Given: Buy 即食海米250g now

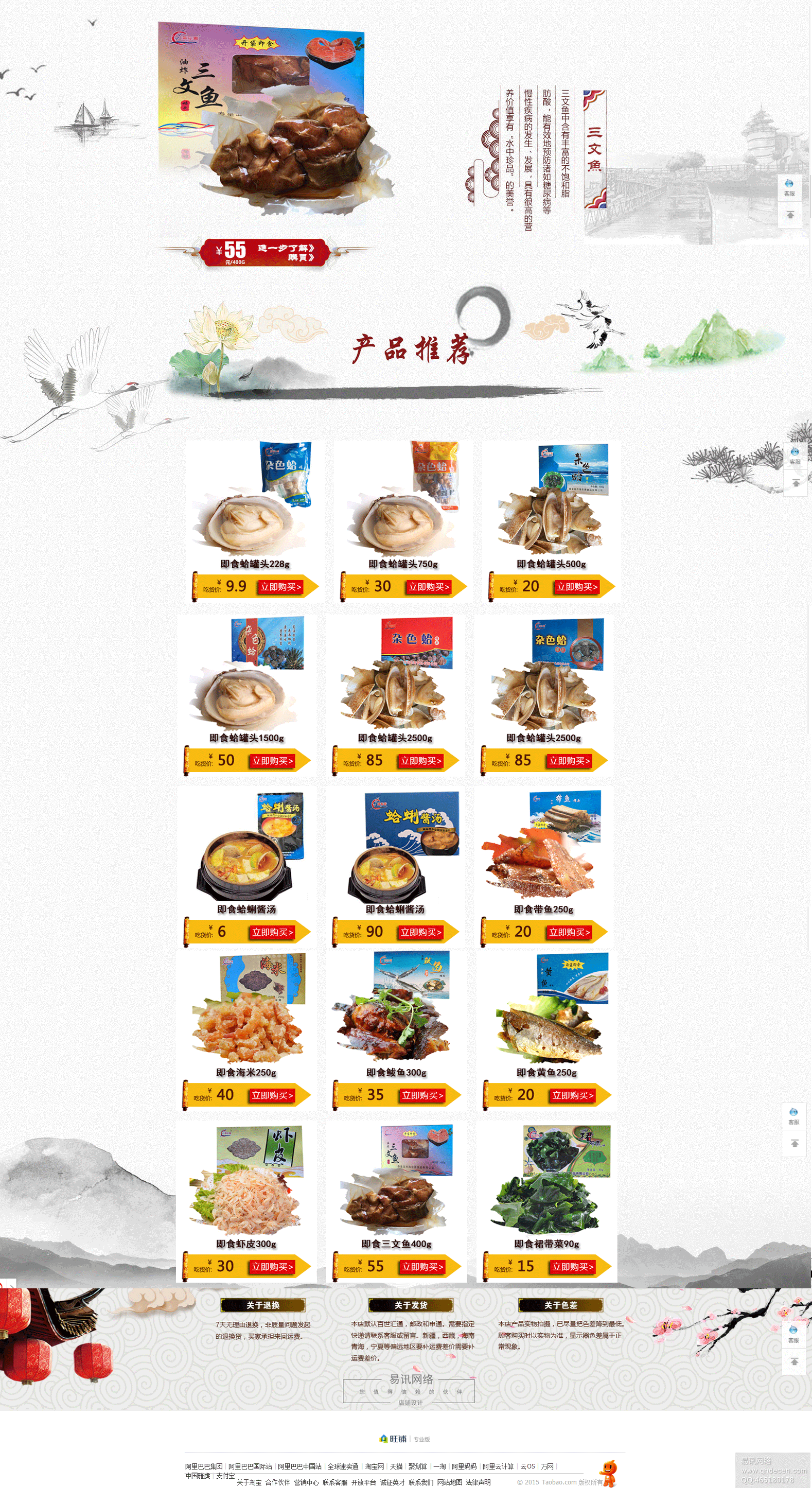Looking at the screenshot, I should click(x=272, y=1095).
